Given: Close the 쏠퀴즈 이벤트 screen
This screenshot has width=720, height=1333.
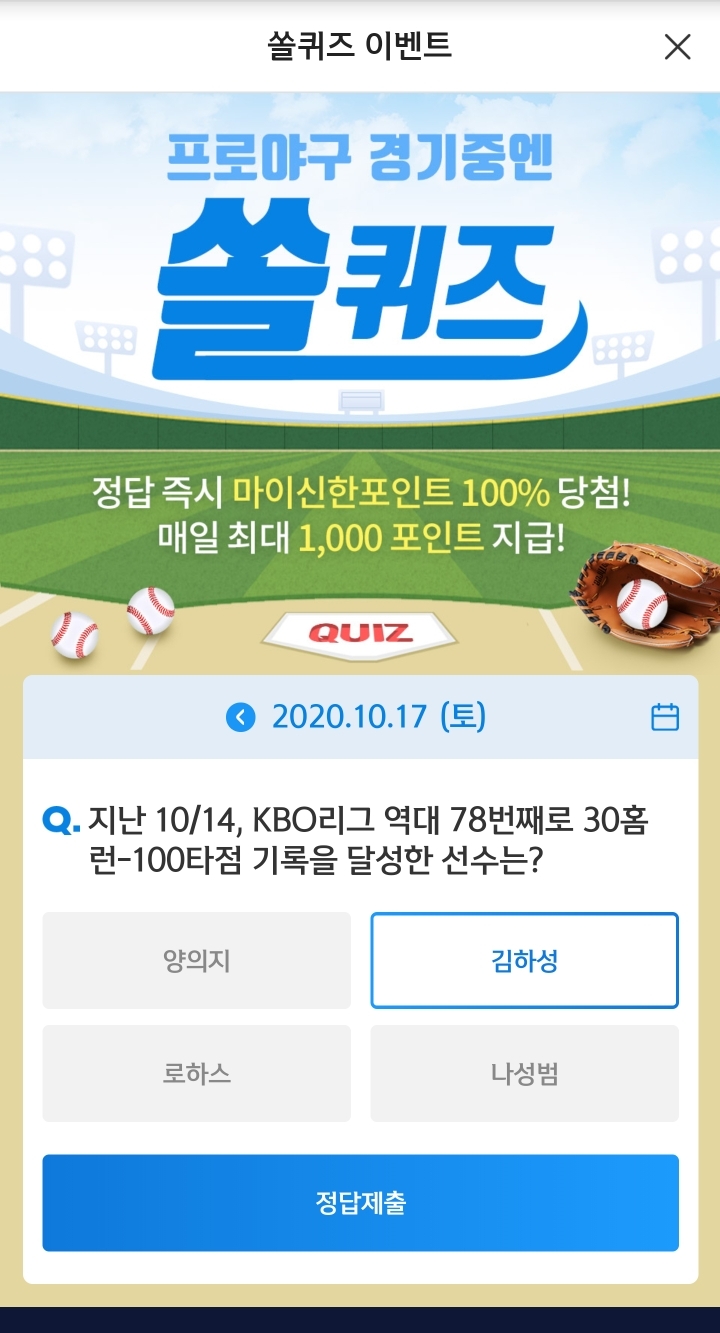Looking at the screenshot, I should (x=677, y=46).
